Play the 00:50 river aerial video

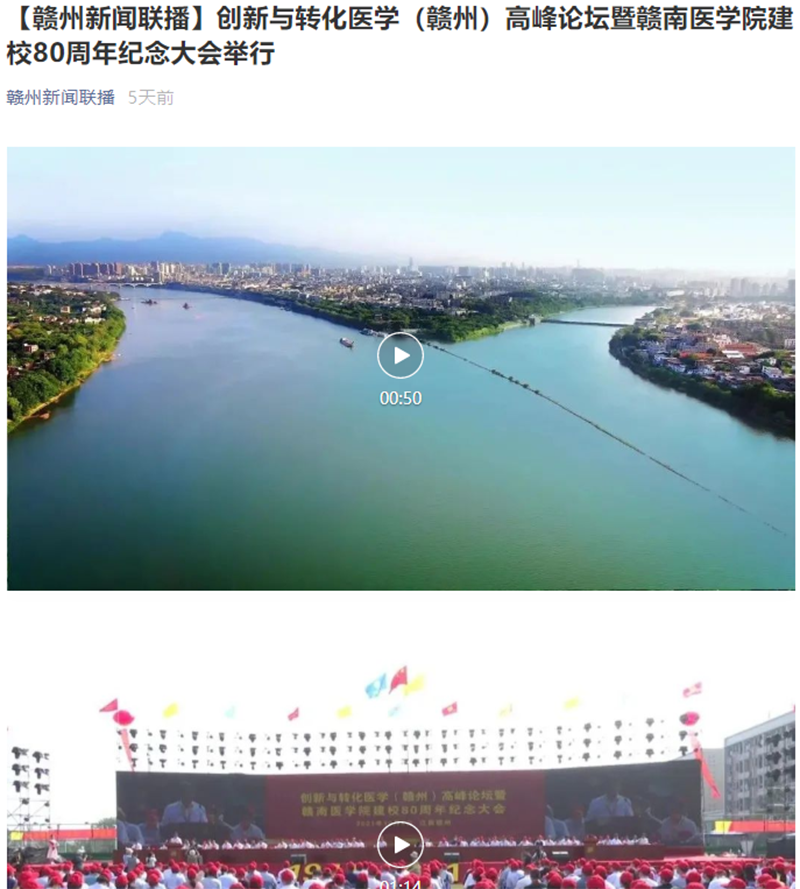(x=400, y=355)
